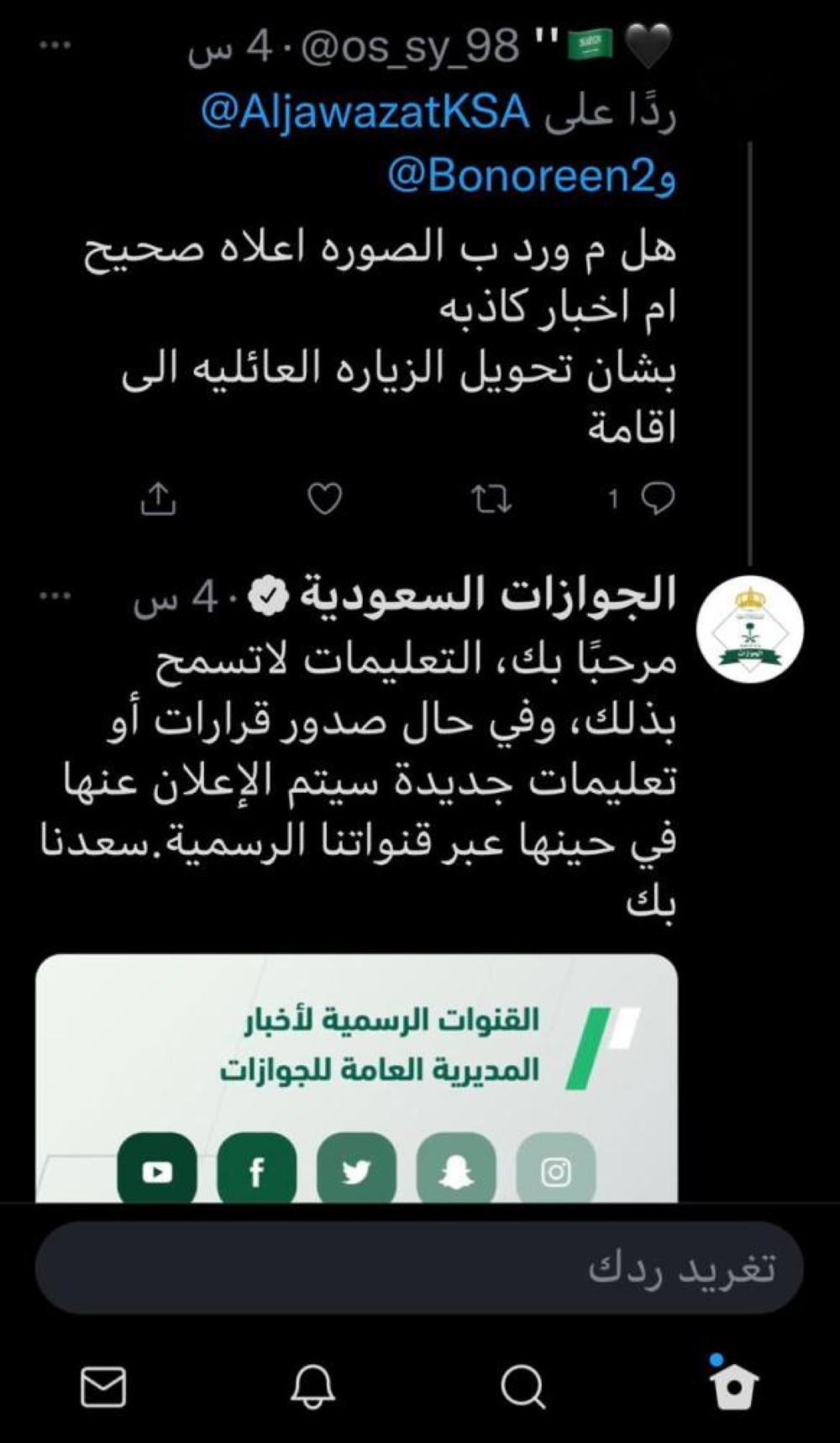Open the Messages envelope tab
840x1443 pixels.
tap(103, 1386)
